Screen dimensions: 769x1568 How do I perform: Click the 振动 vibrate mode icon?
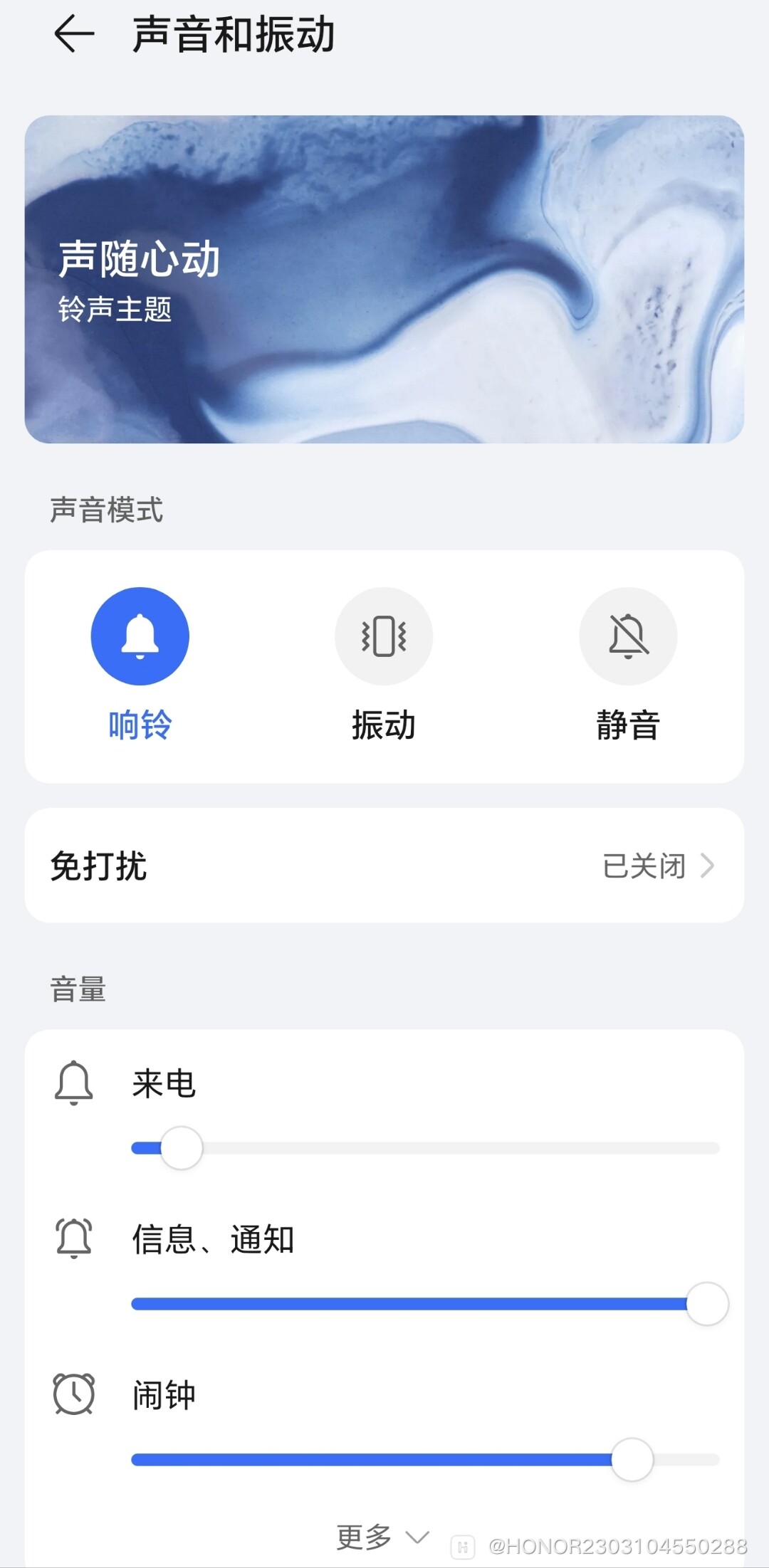(384, 636)
